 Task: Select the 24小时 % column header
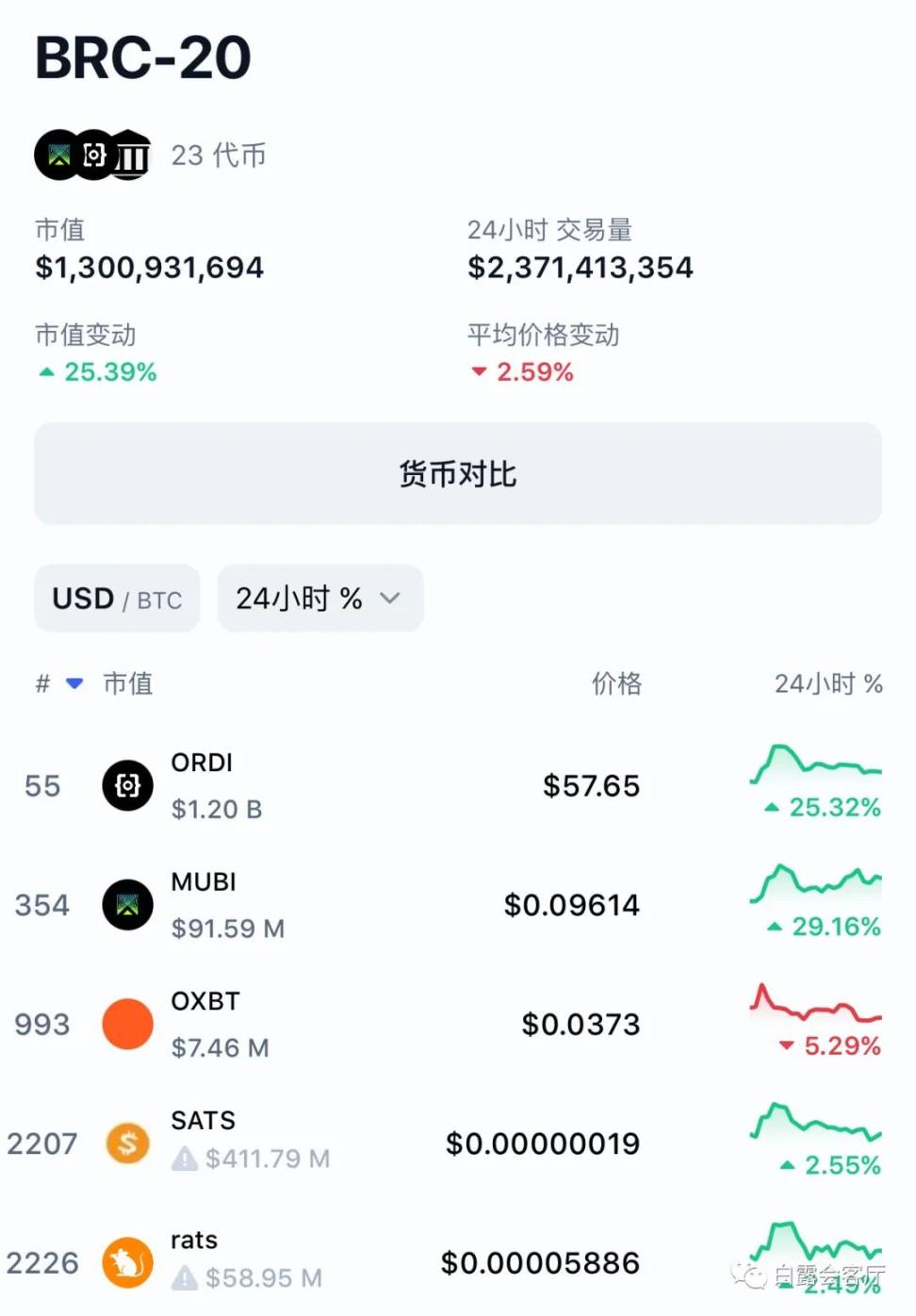[x=827, y=684]
